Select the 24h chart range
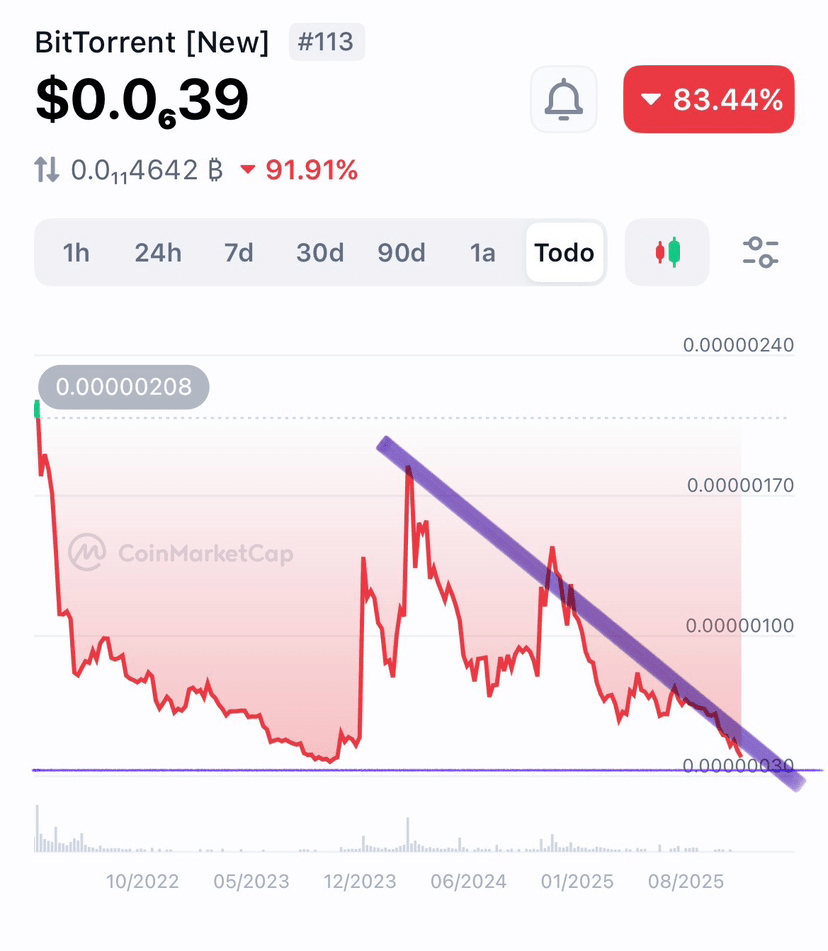828x951 pixels. (x=158, y=253)
